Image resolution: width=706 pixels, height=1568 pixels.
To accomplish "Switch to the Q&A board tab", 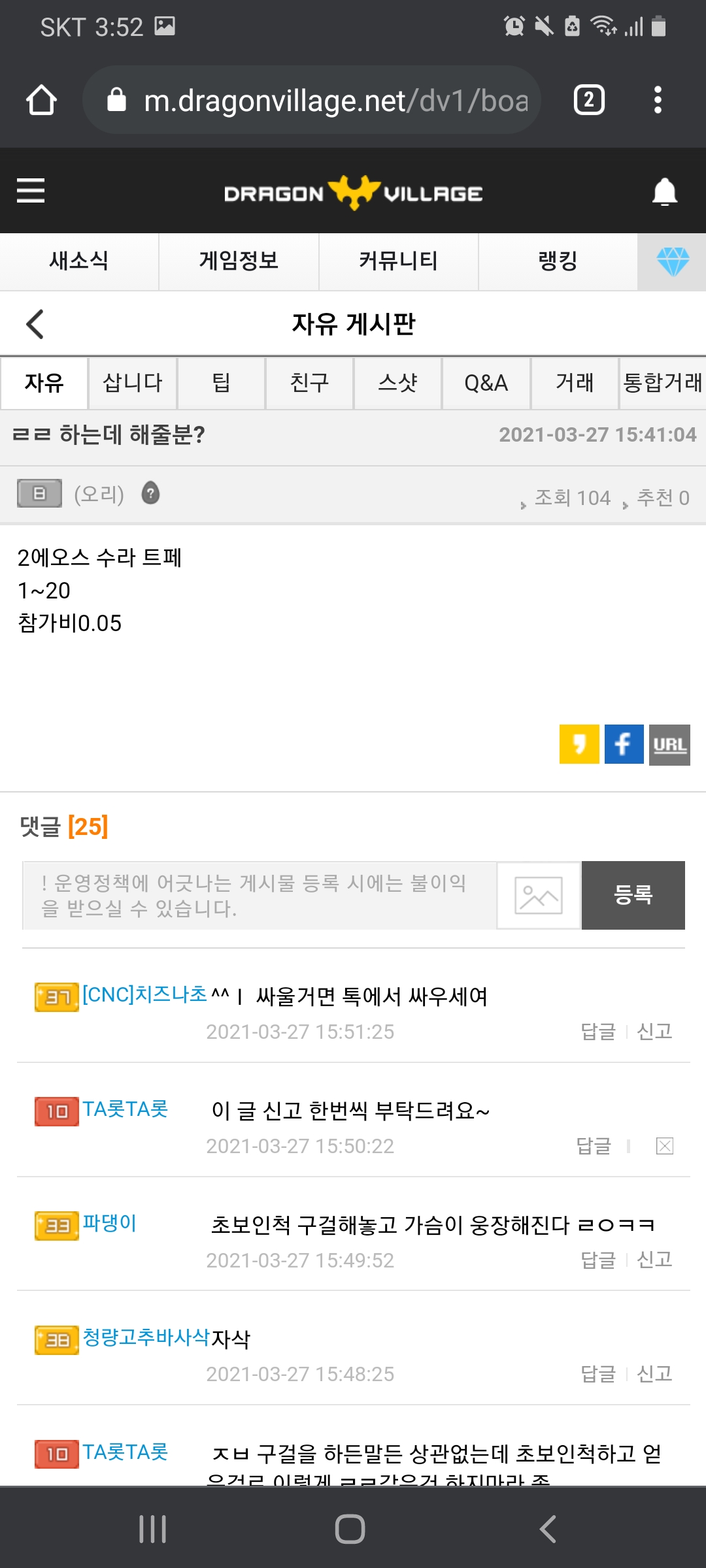I will pyautogui.click(x=486, y=383).
